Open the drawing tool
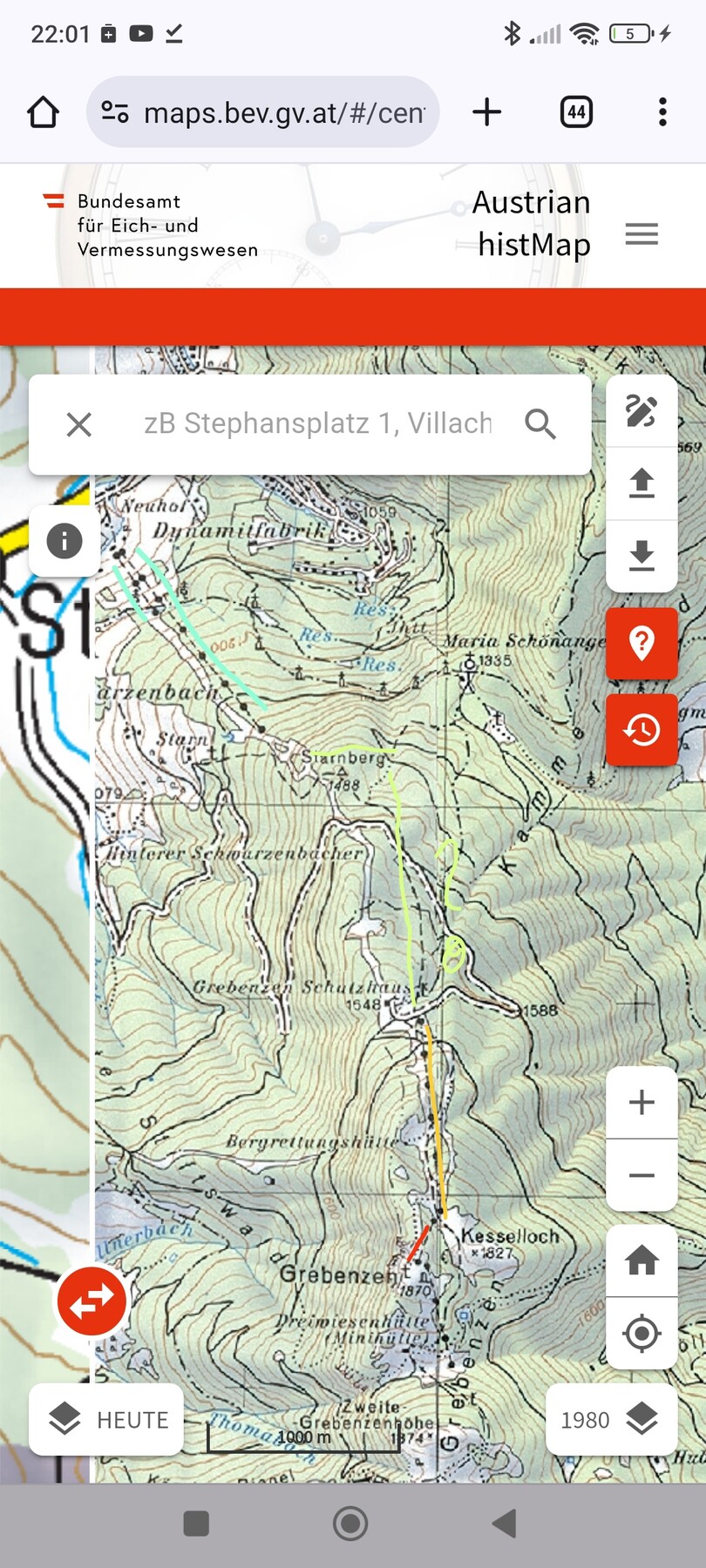 [642, 411]
